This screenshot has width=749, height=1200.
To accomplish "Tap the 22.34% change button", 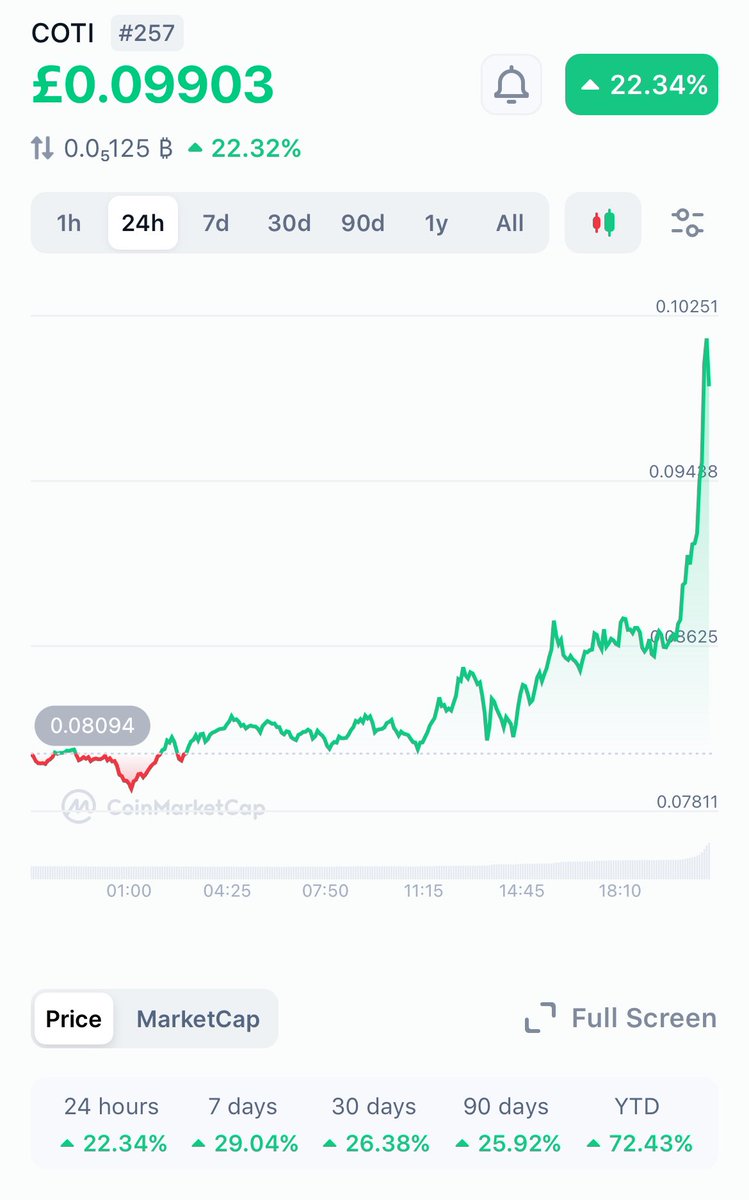I will [641, 85].
